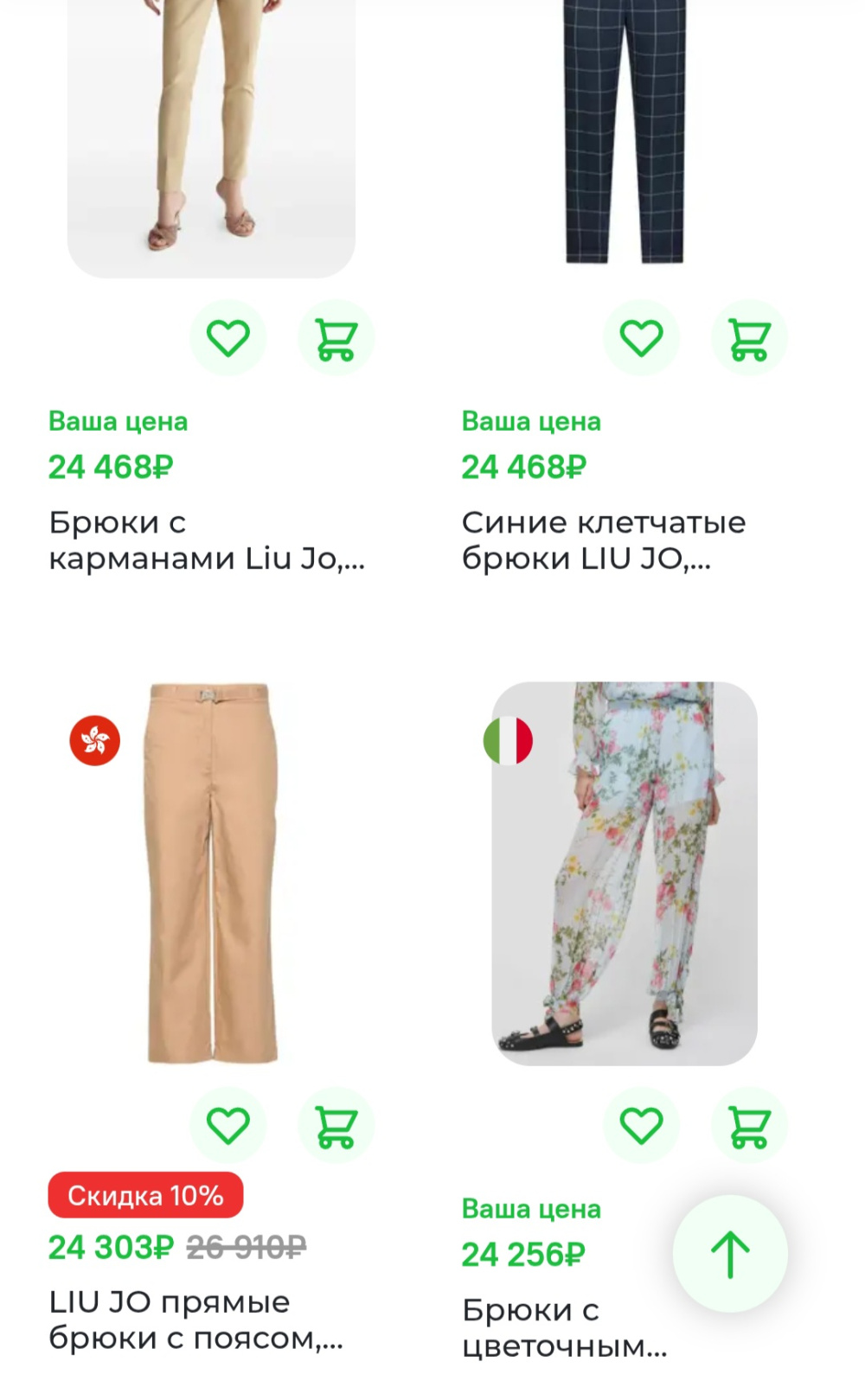
Task: Favorite the blue checkered LIU JO trousers
Action: (x=641, y=338)
